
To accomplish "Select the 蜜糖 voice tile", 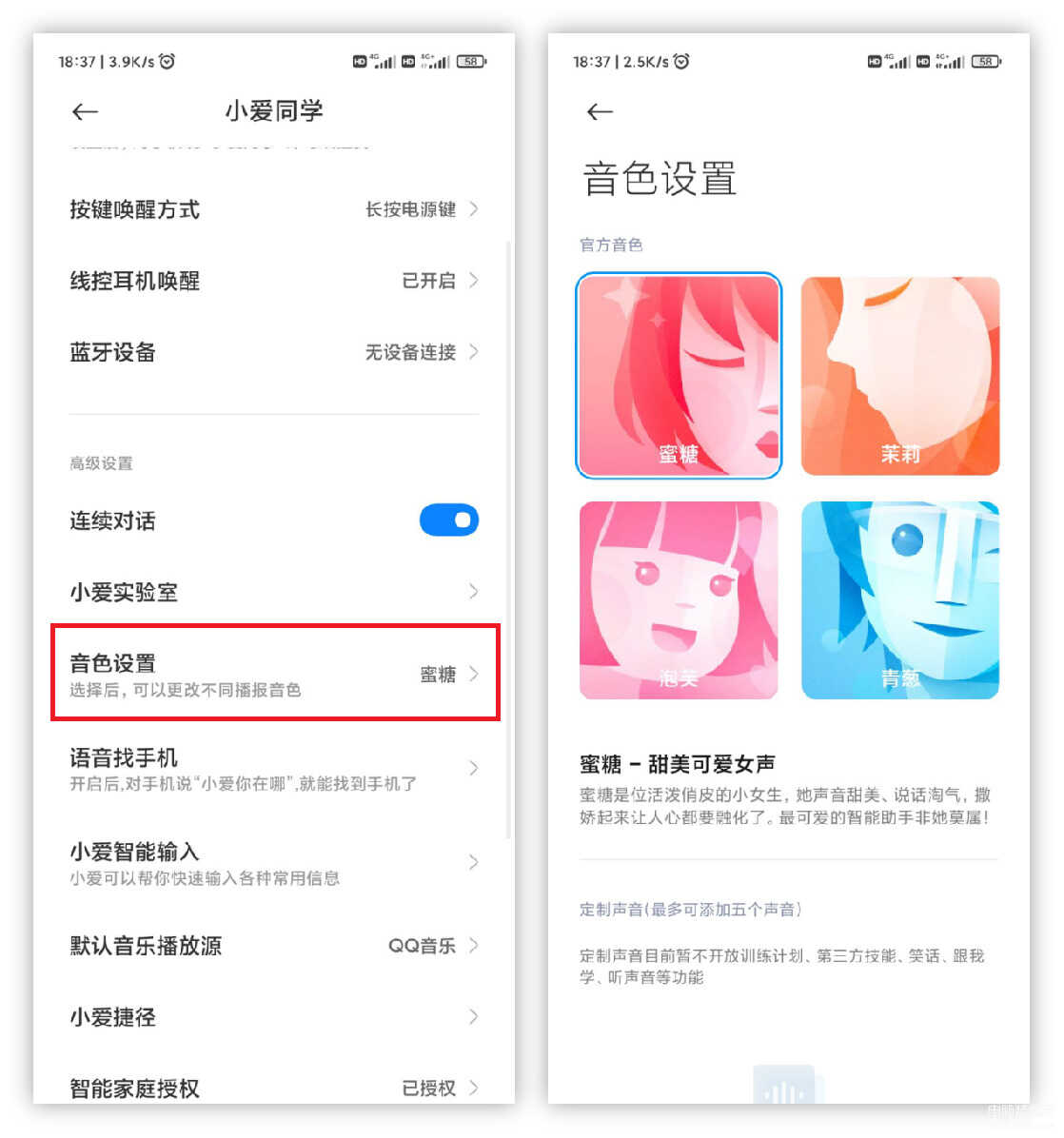I will [x=679, y=376].
